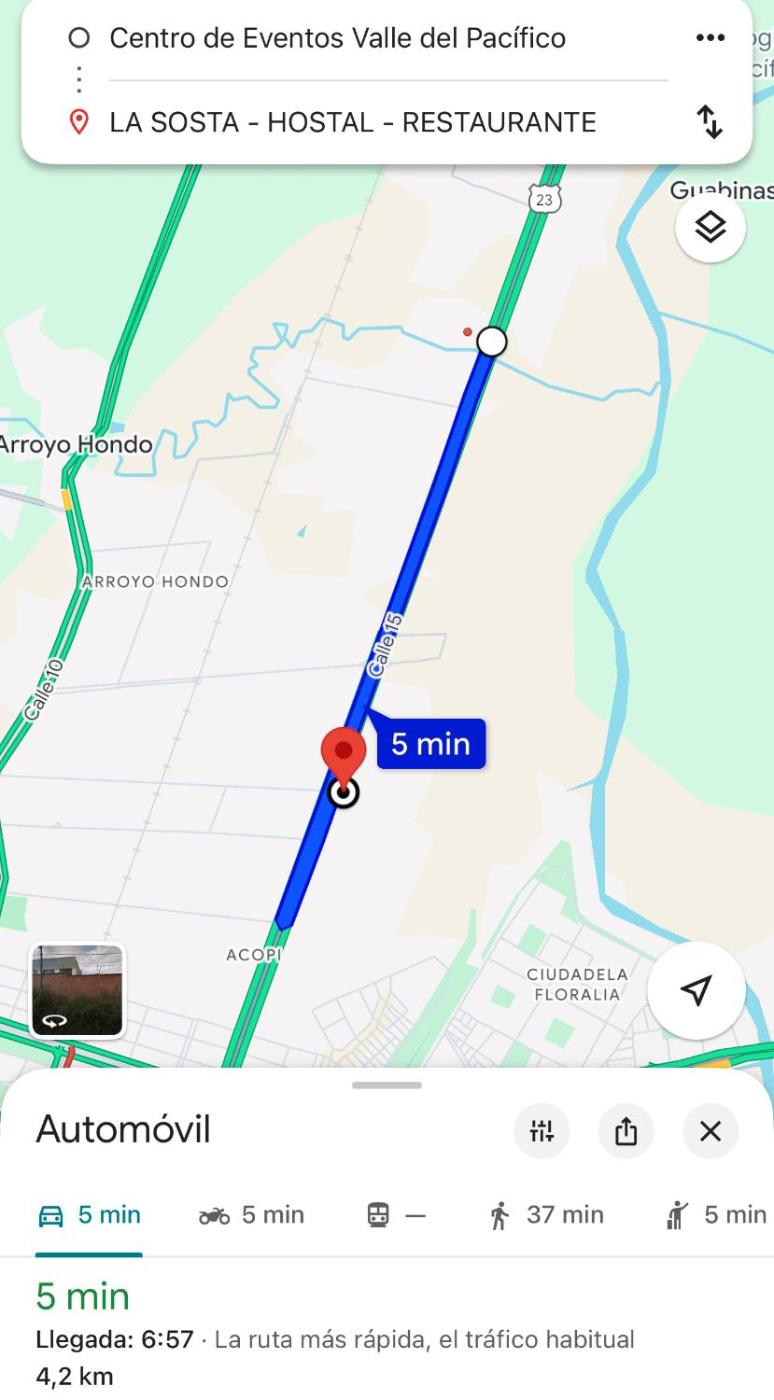Switch to public transit mode
The height and width of the screenshot is (1400, 774).
[396, 1215]
